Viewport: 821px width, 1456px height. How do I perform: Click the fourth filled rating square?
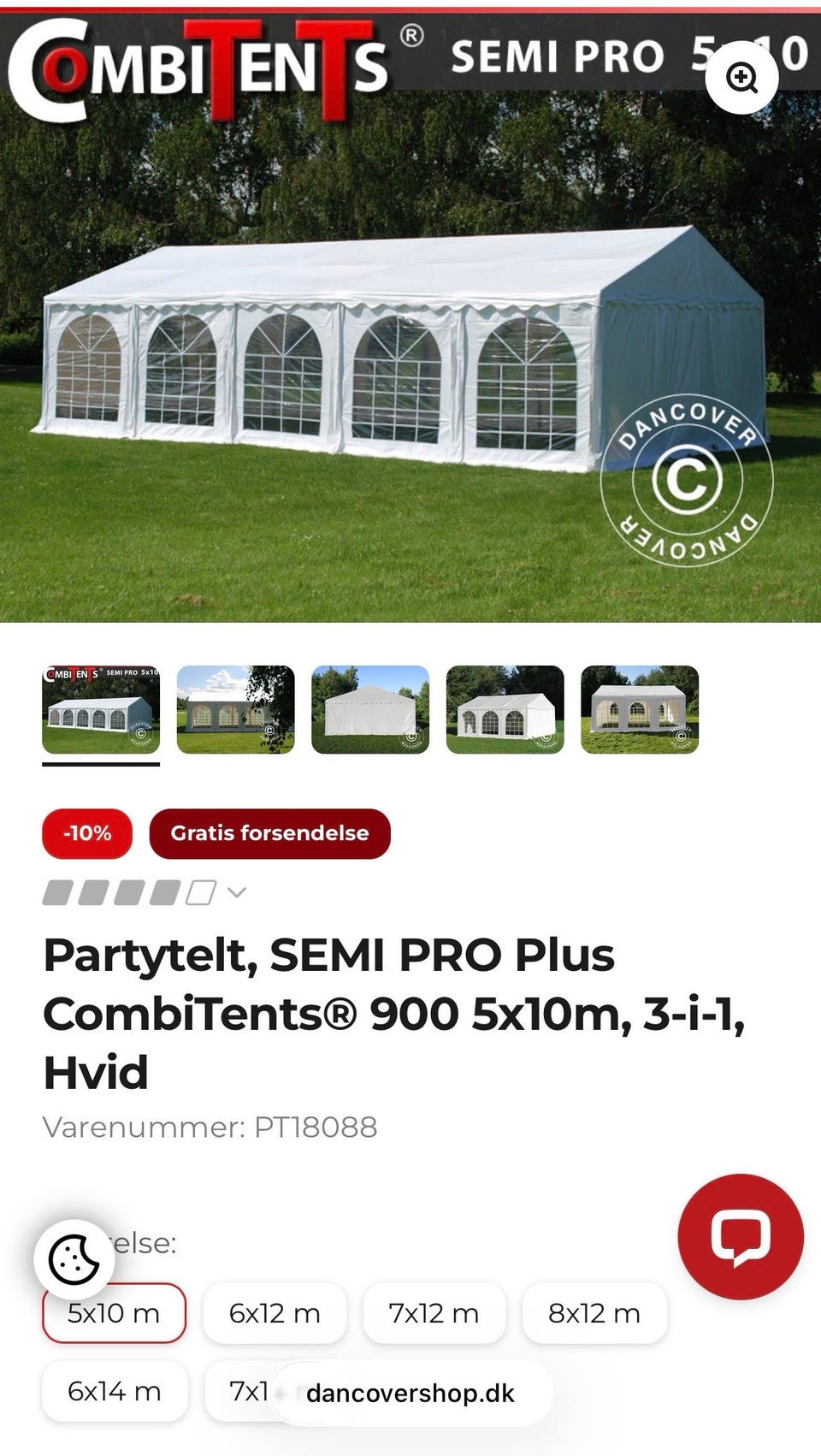pyautogui.click(x=167, y=893)
